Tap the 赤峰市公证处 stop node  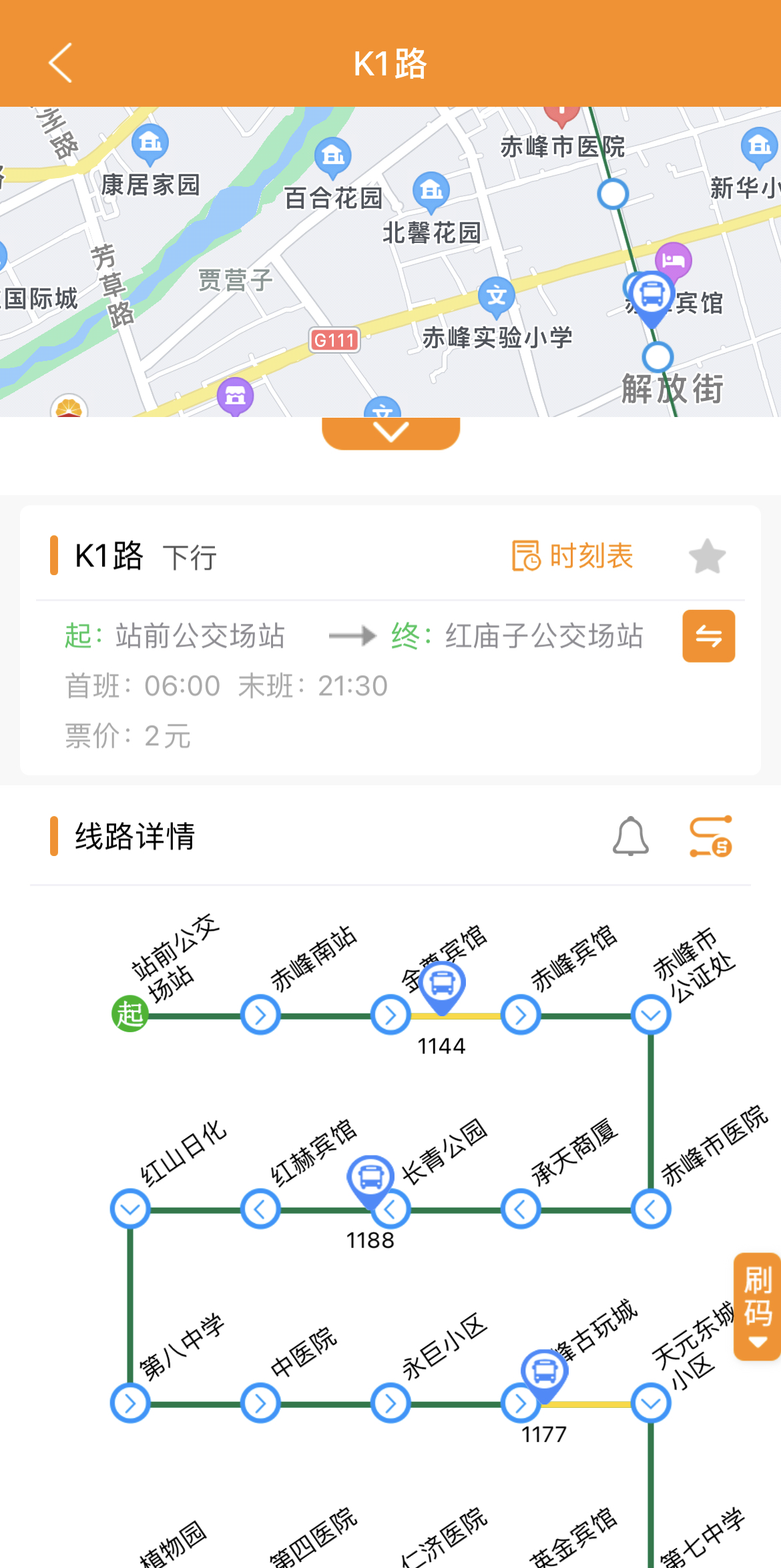point(651,1015)
